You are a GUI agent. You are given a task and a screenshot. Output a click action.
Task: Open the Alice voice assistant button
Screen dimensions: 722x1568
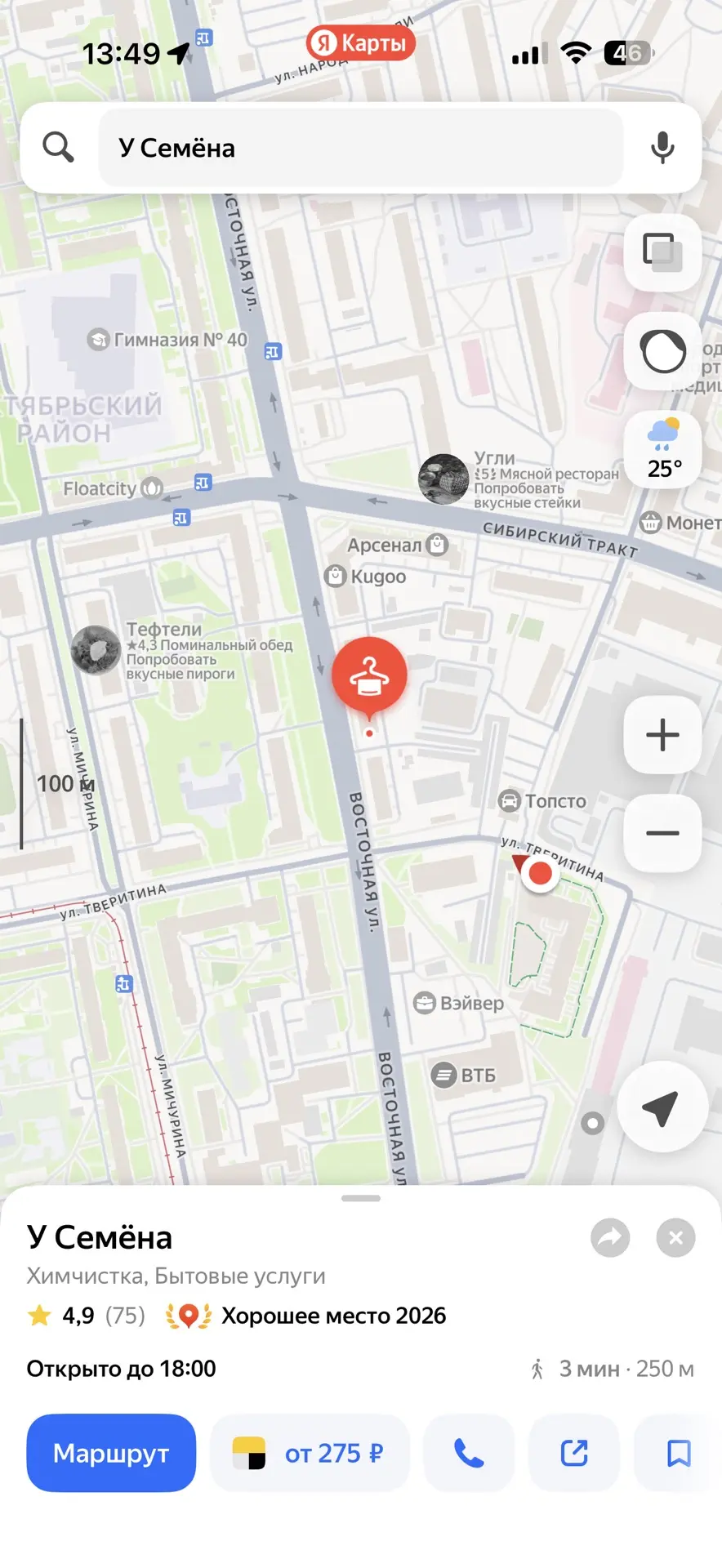pyautogui.click(x=662, y=352)
